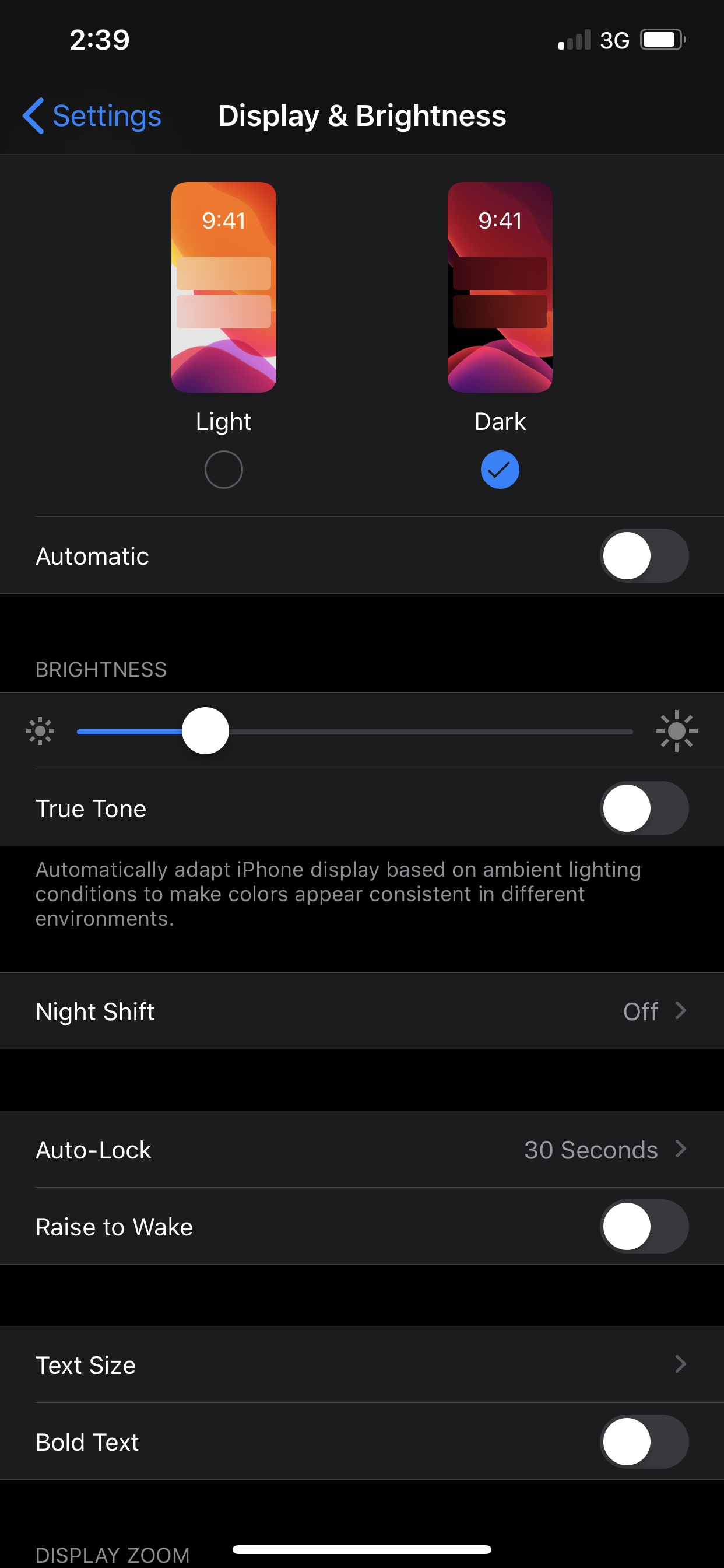The width and height of the screenshot is (724, 1568).
Task: Toggle the True Tone switch
Action: point(644,808)
